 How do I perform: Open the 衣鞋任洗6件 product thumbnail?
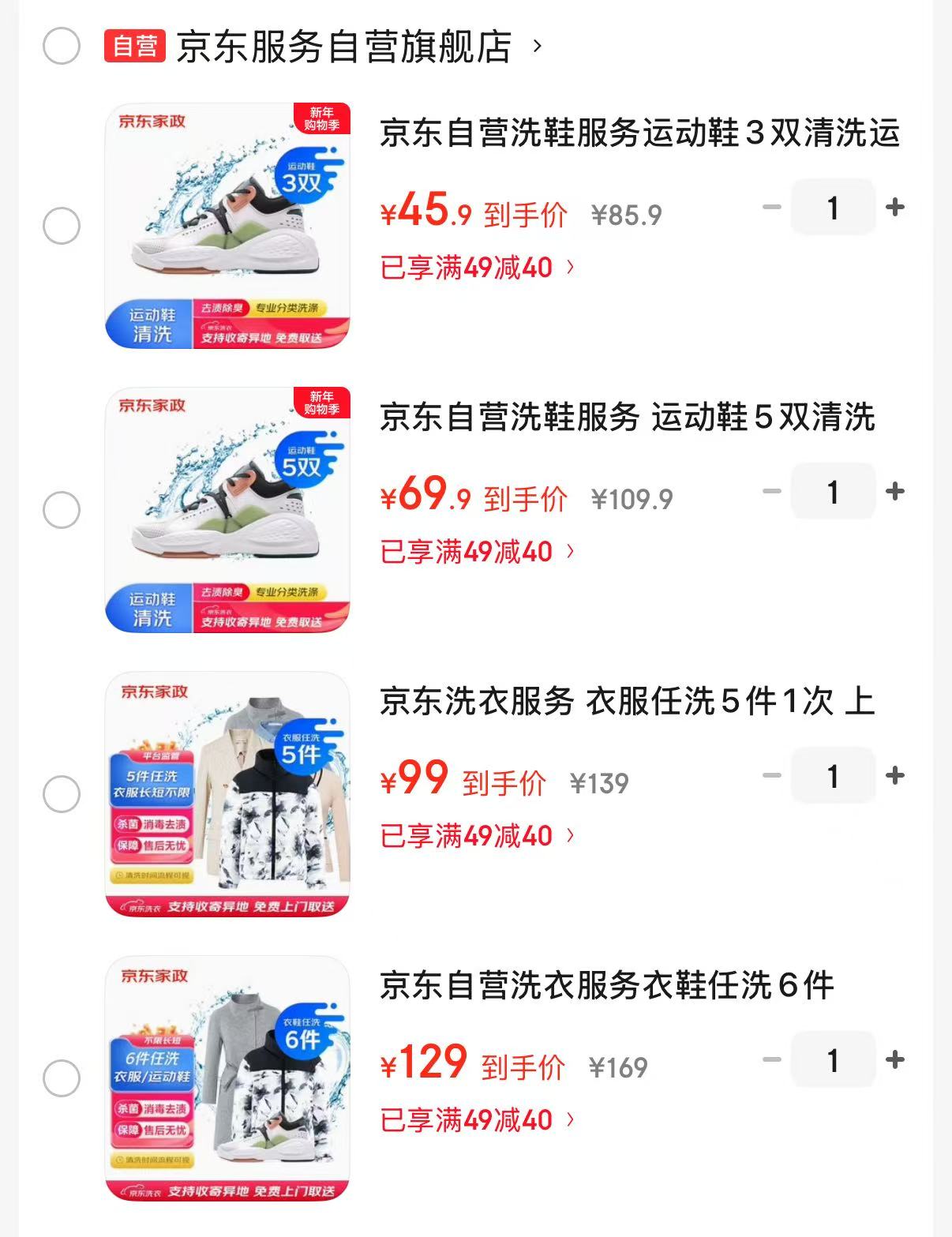coord(227,1078)
